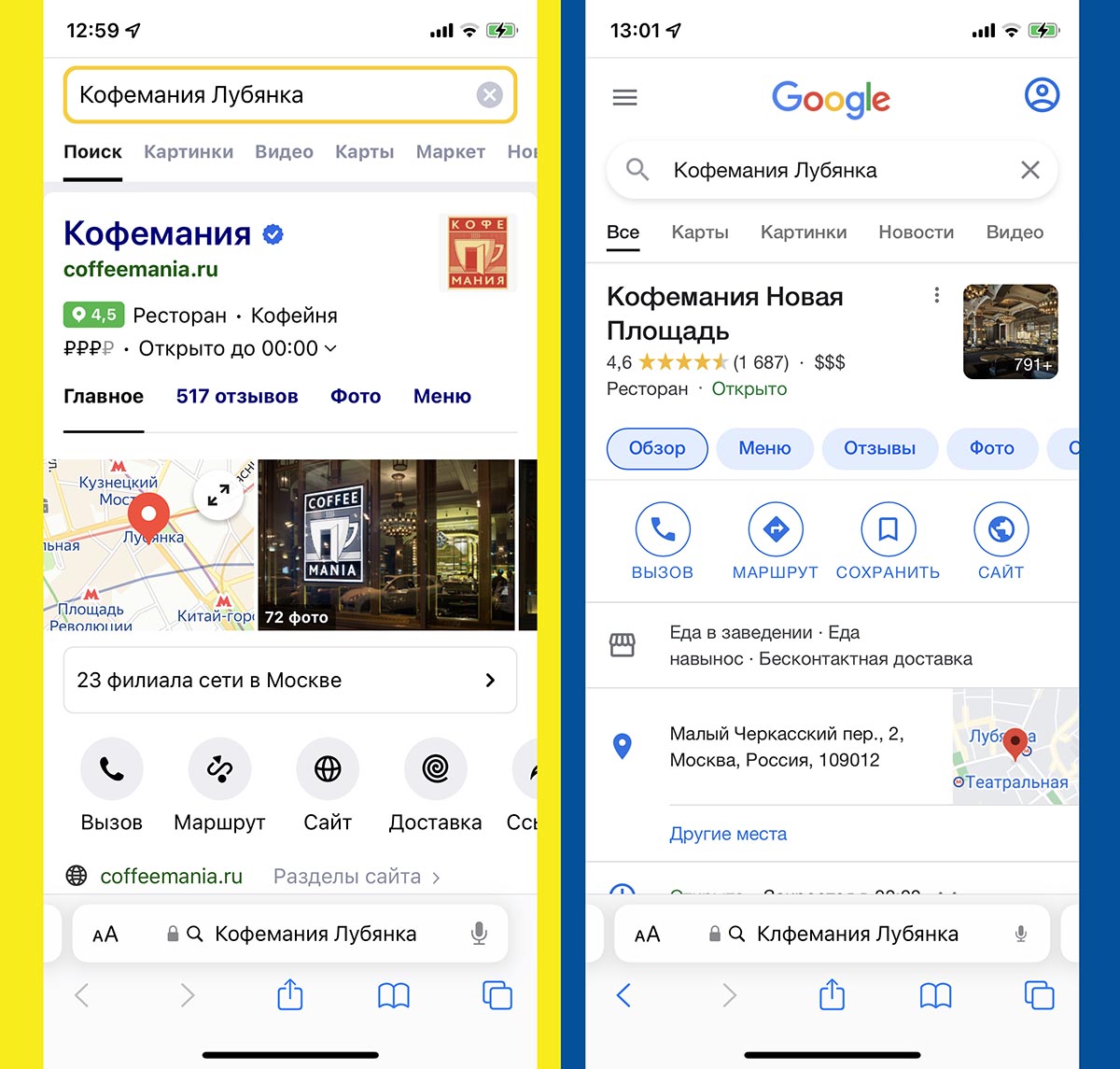Viewport: 1120px width, 1069px height.
Task: Select the Отзывы chip
Action: [879, 448]
